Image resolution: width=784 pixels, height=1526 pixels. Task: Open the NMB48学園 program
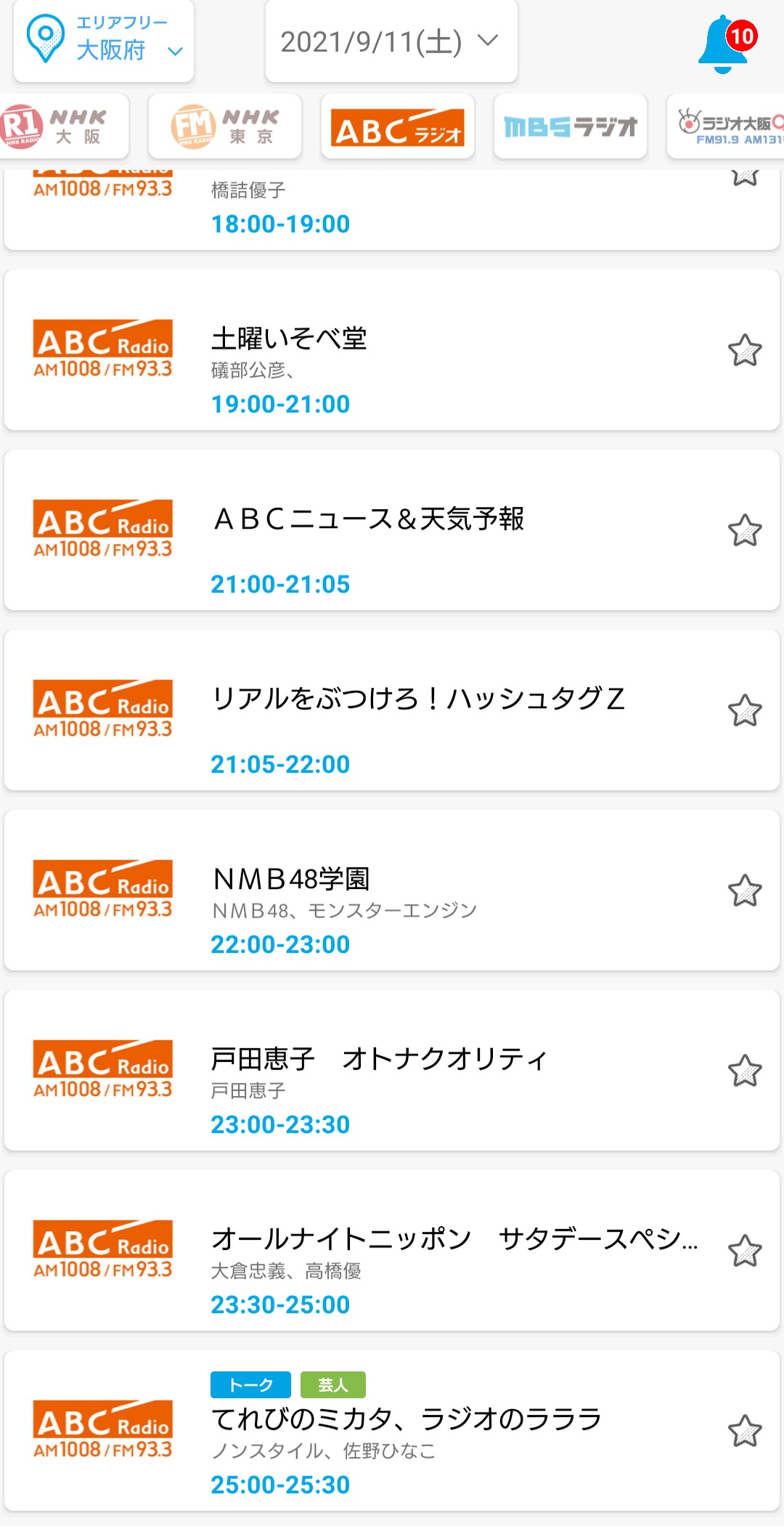click(392, 890)
